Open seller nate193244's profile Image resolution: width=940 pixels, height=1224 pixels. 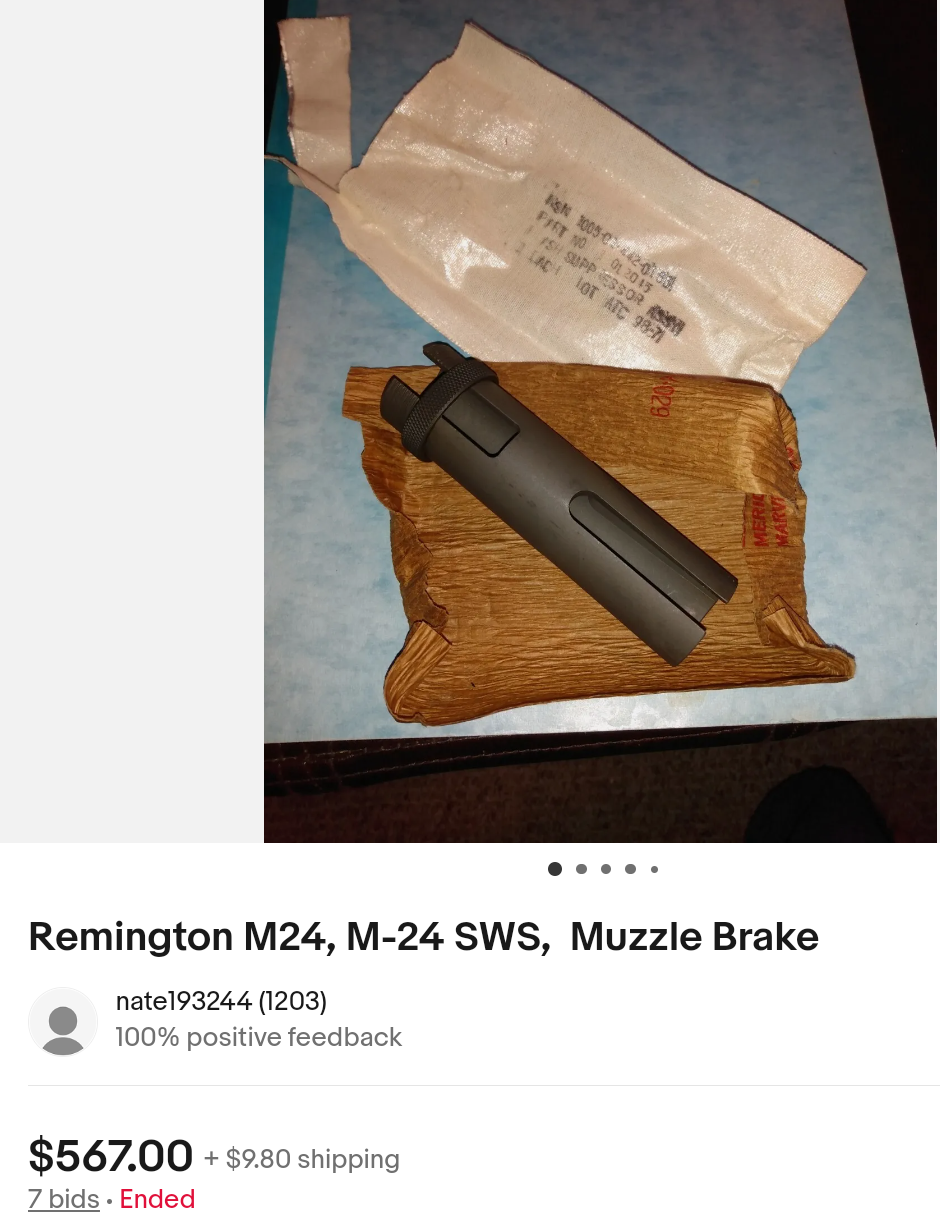185,1001
